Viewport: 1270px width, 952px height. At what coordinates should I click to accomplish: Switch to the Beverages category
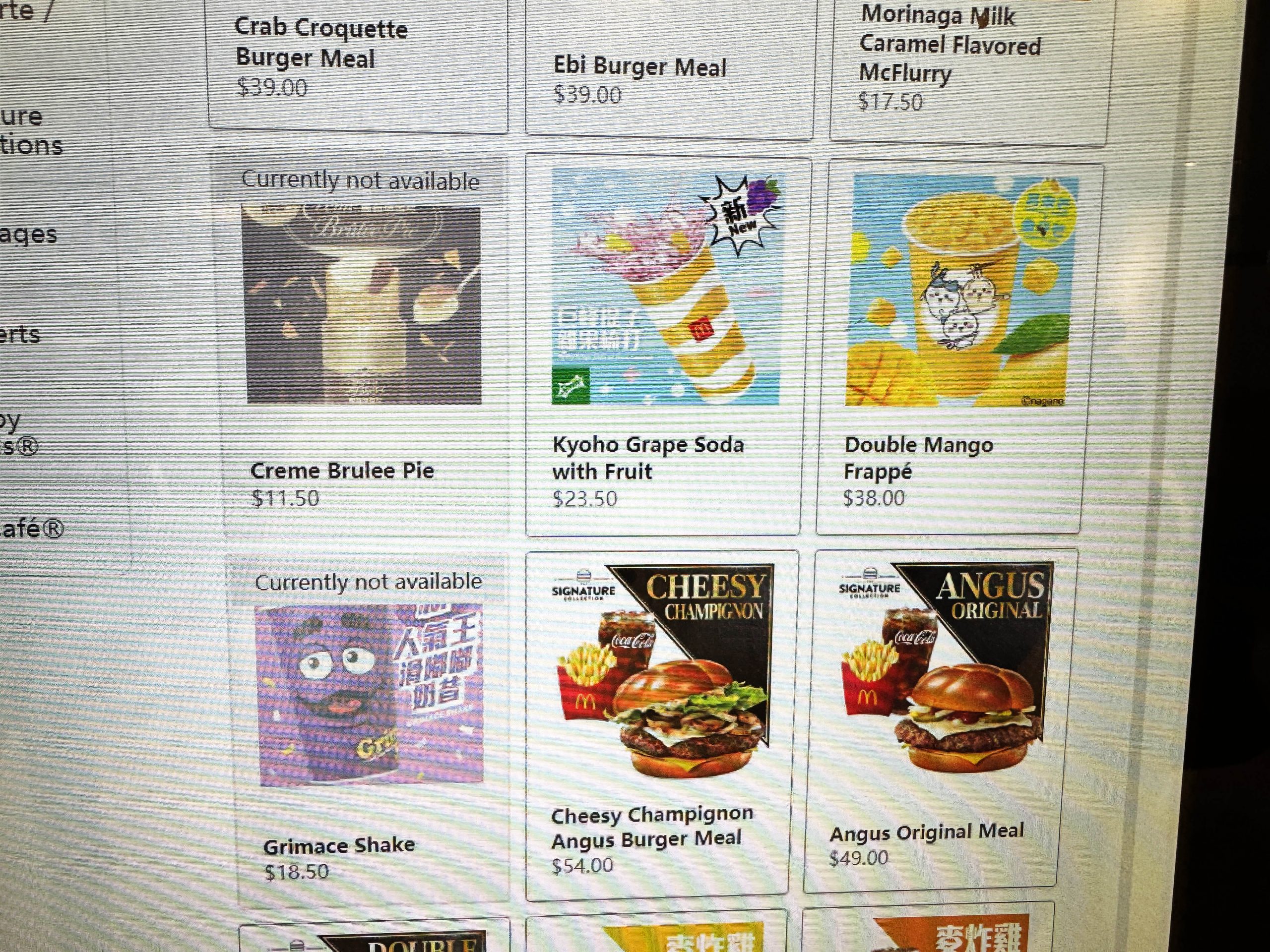tap(29, 235)
